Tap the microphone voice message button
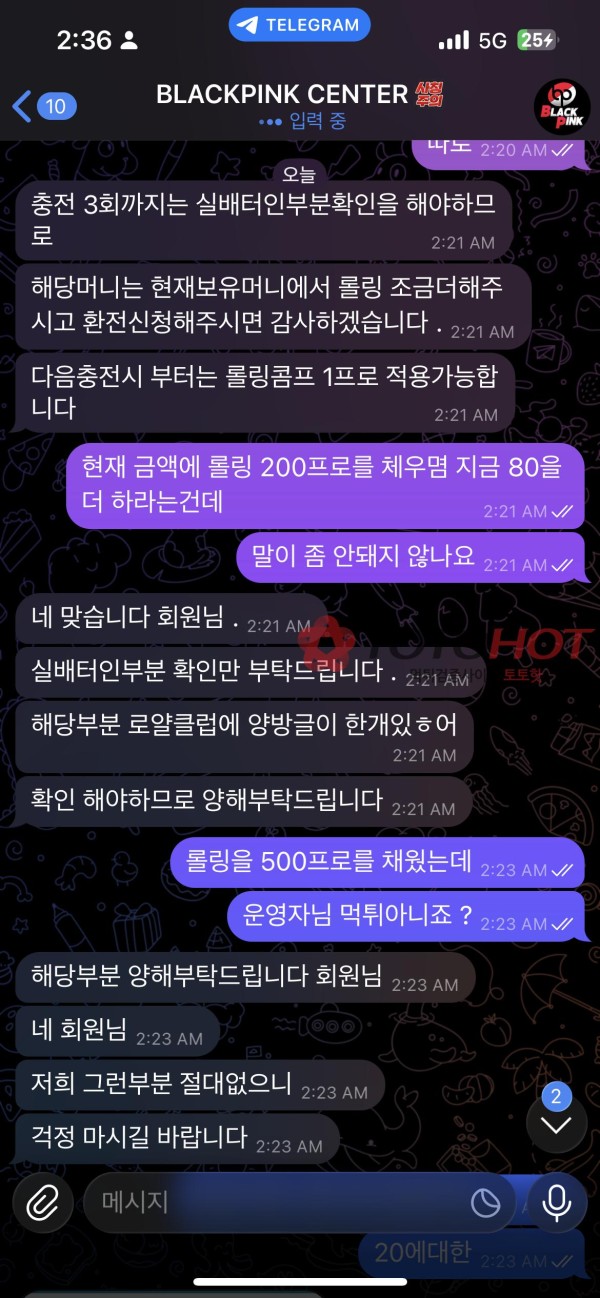The height and width of the screenshot is (1298, 600). 556,1203
